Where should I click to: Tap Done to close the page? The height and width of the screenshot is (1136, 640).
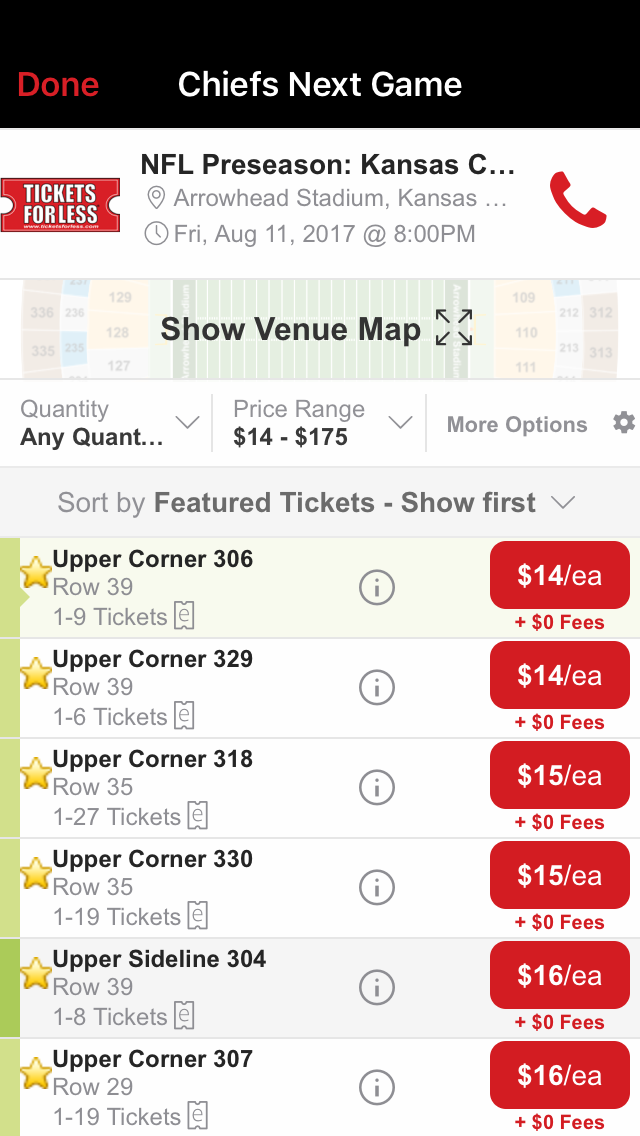pyautogui.click(x=58, y=85)
